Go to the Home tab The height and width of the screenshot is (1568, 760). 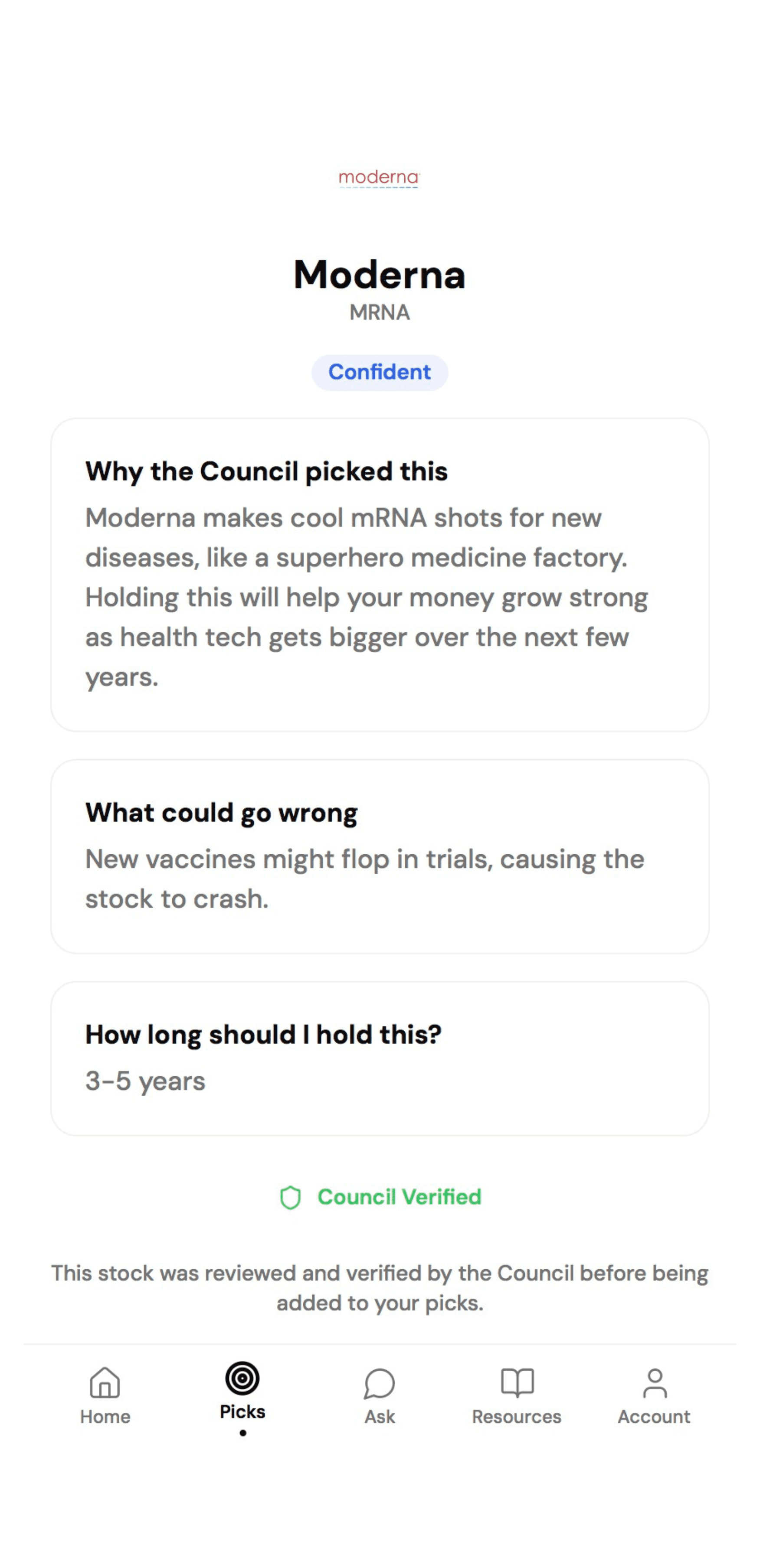pyautogui.click(x=105, y=1395)
